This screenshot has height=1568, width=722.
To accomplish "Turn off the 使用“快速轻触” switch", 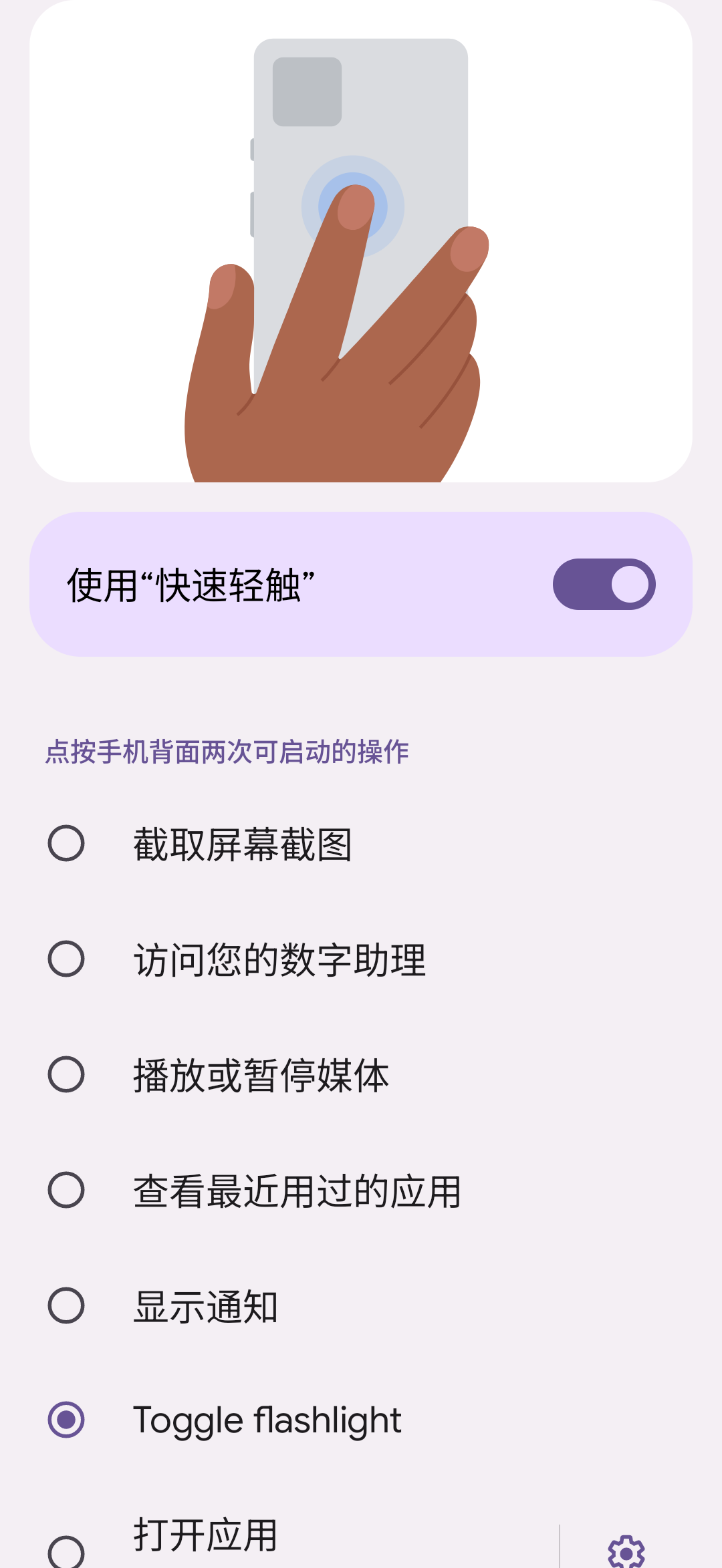I will (604, 585).
